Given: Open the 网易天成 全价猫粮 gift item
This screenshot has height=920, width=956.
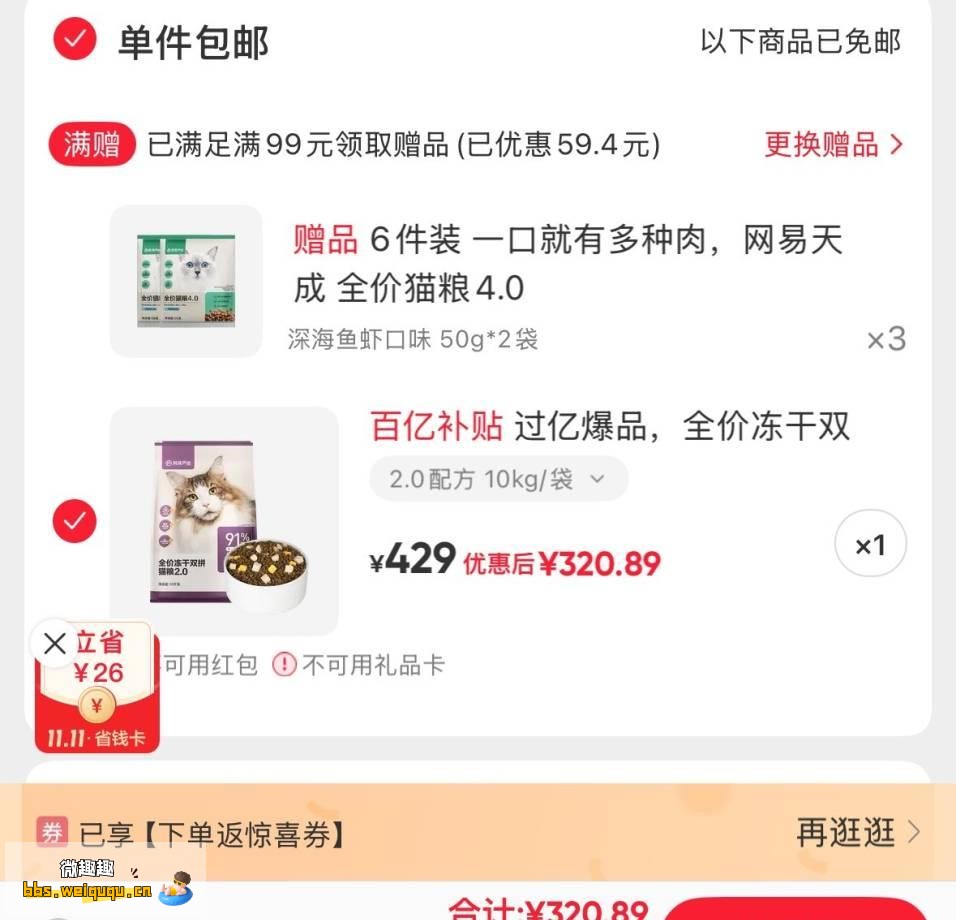Looking at the screenshot, I should tap(567, 264).
